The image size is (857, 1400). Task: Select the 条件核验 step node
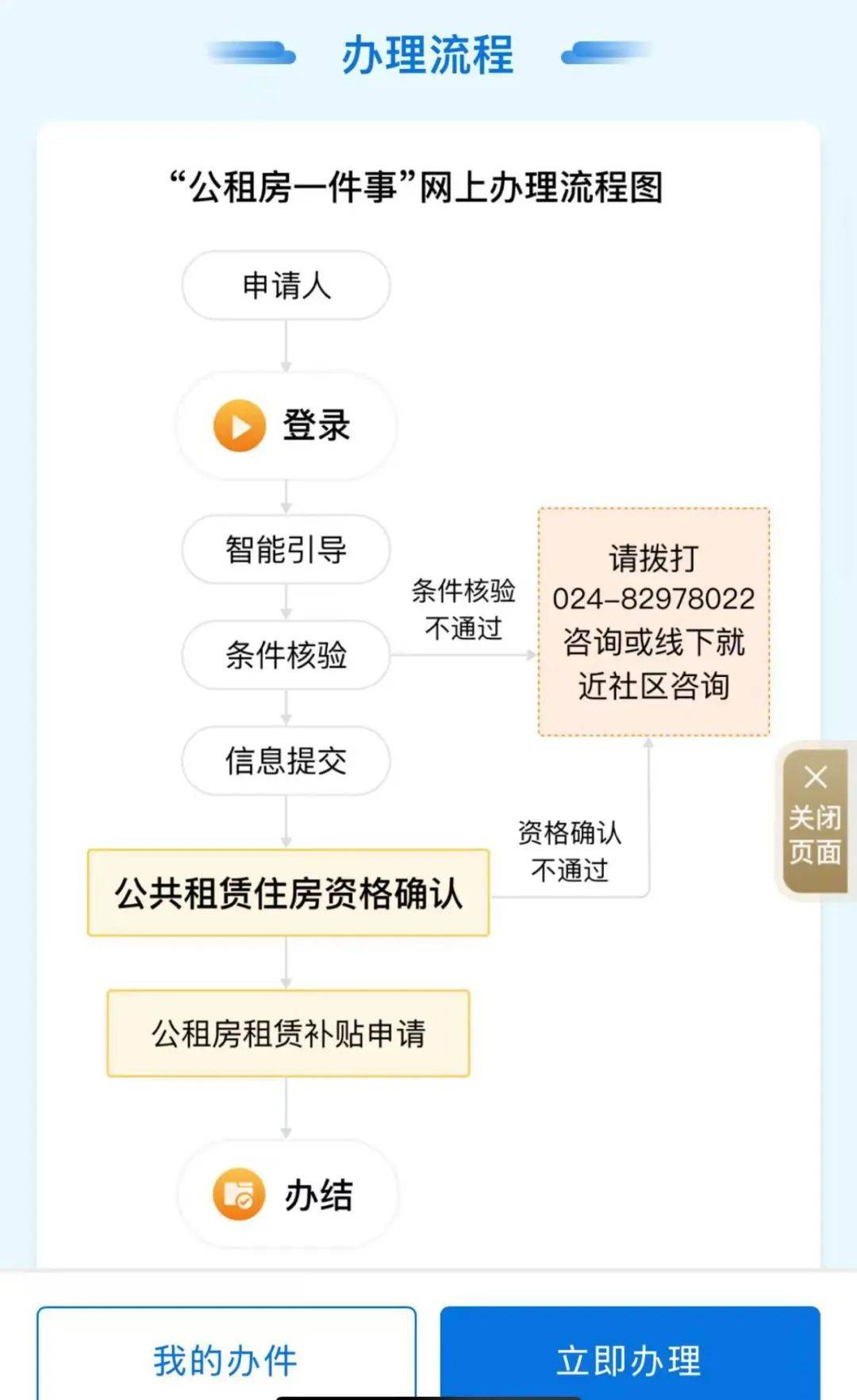point(286,655)
